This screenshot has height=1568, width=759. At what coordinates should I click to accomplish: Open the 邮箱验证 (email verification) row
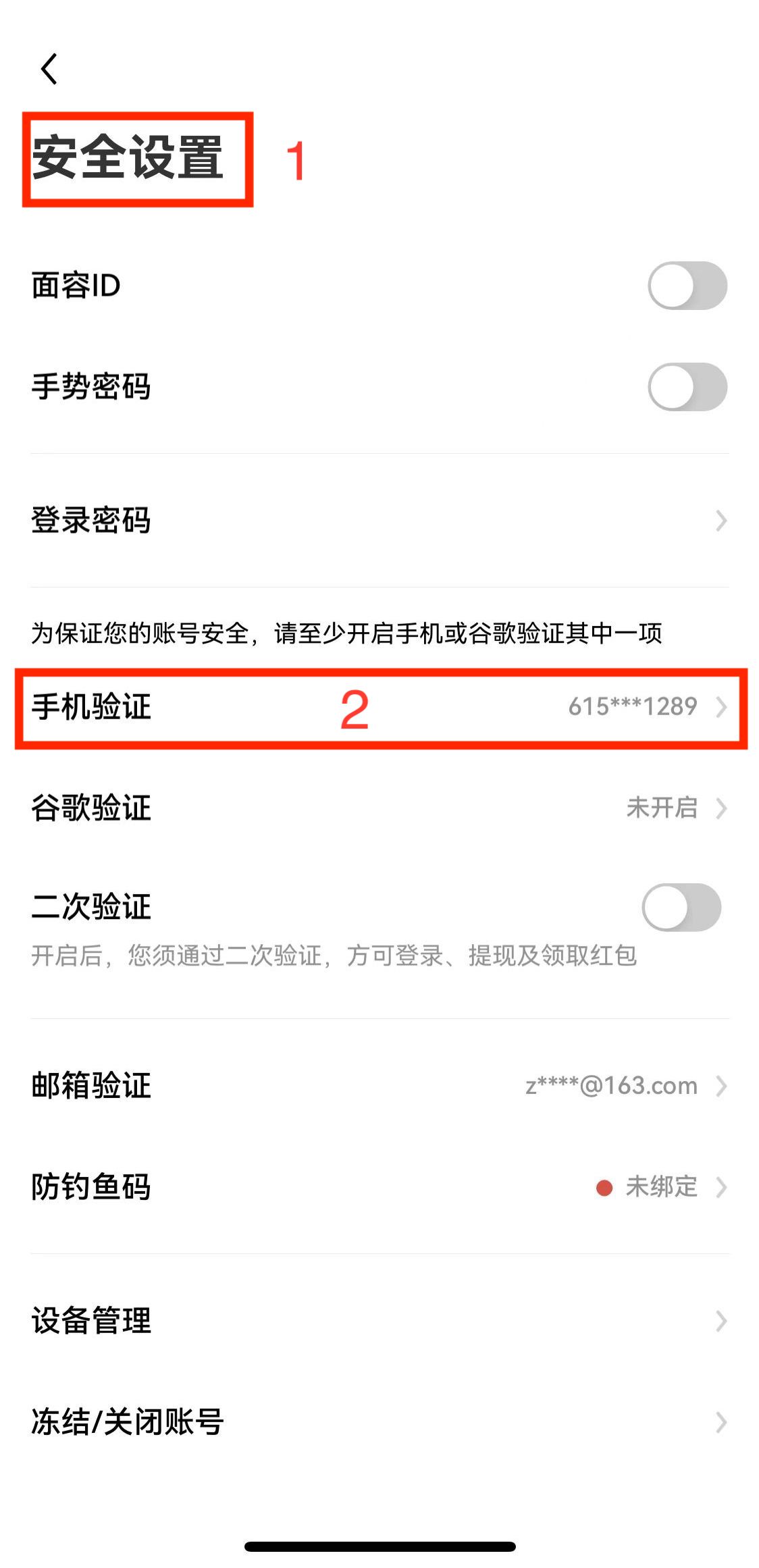click(379, 1086)
